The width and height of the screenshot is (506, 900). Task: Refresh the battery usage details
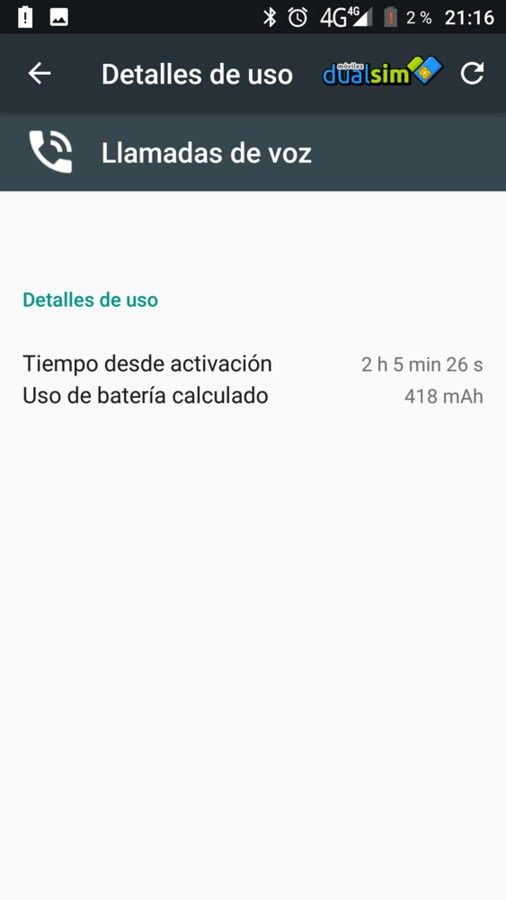point(472,73)
